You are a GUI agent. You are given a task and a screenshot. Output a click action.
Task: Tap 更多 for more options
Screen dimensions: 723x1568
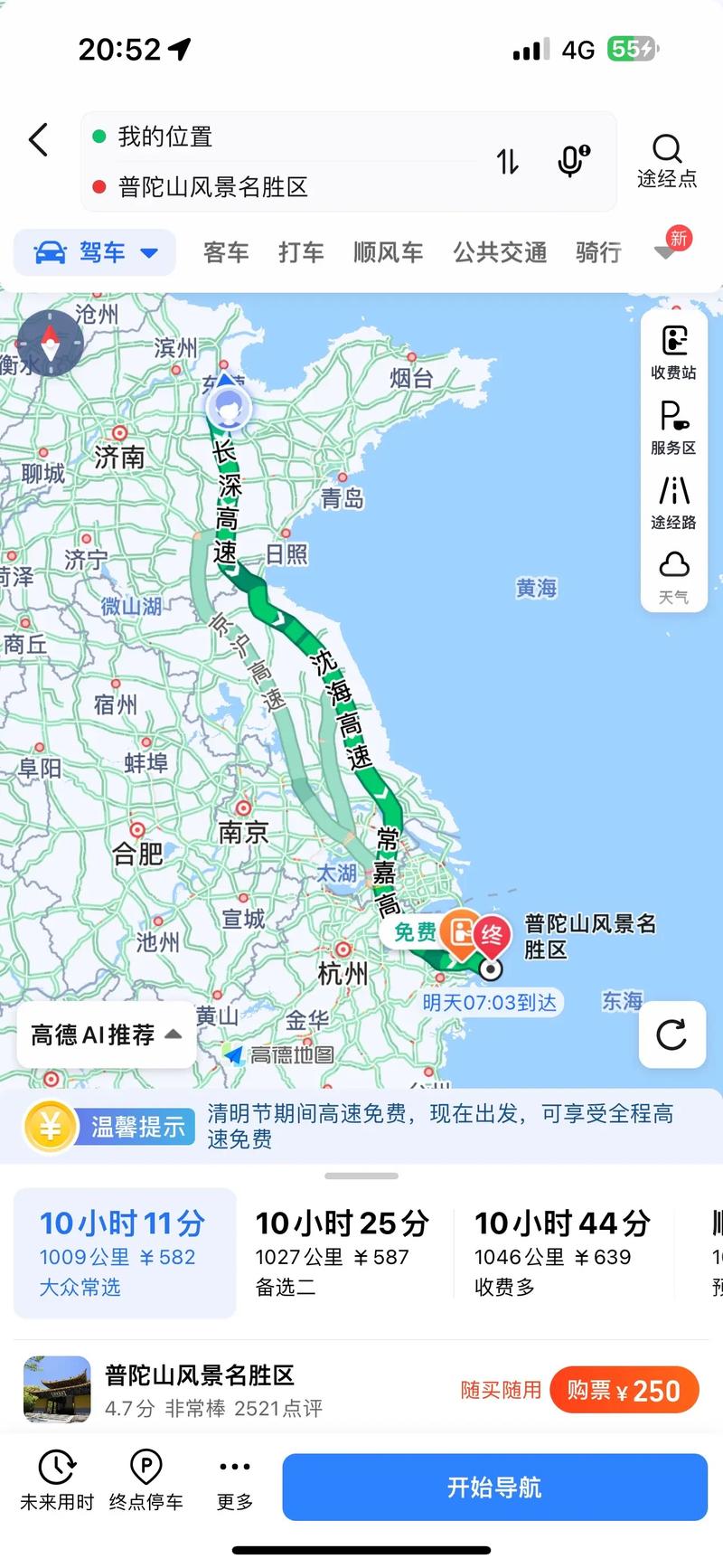click(233, 1479)
